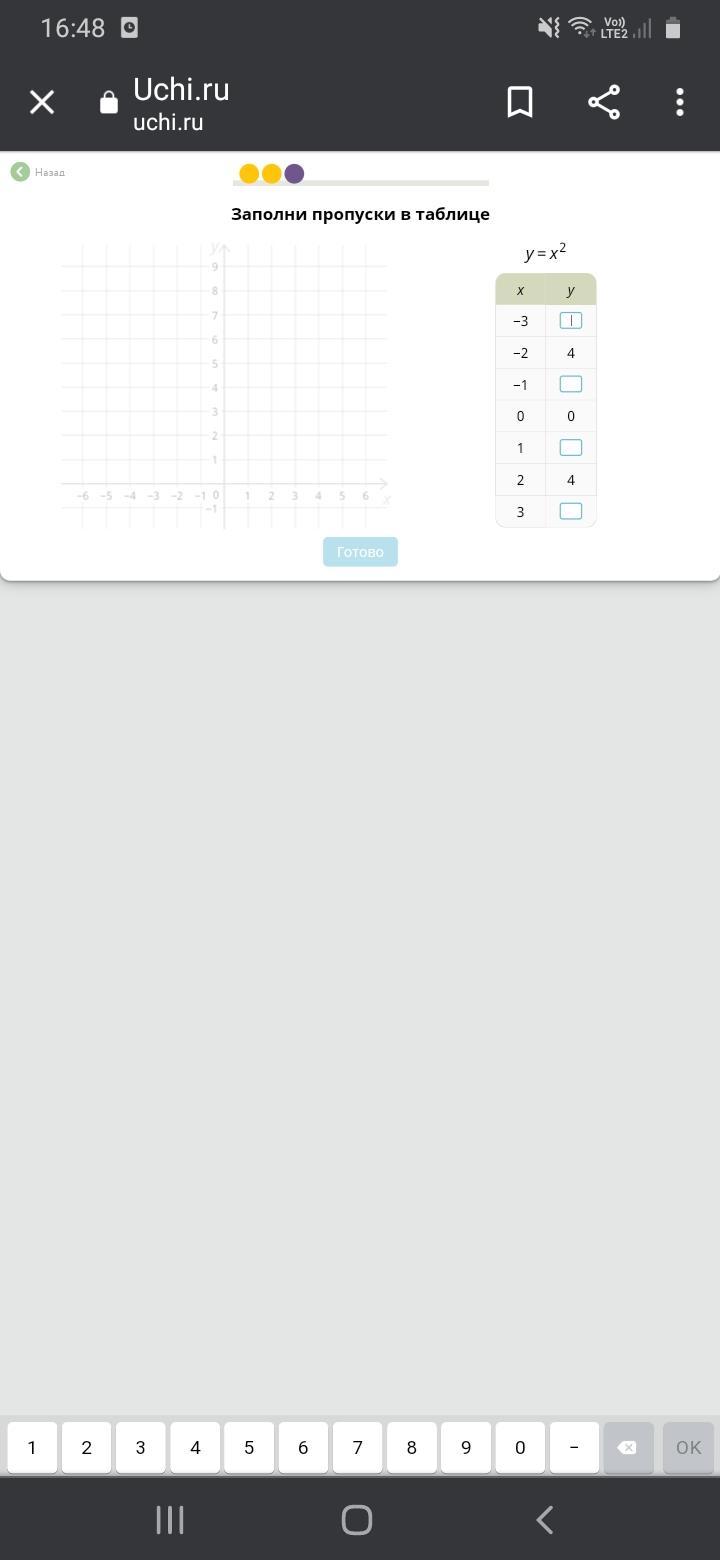Tap the Готово button
Screen dimensions: 720x1560
click(360, 552)
